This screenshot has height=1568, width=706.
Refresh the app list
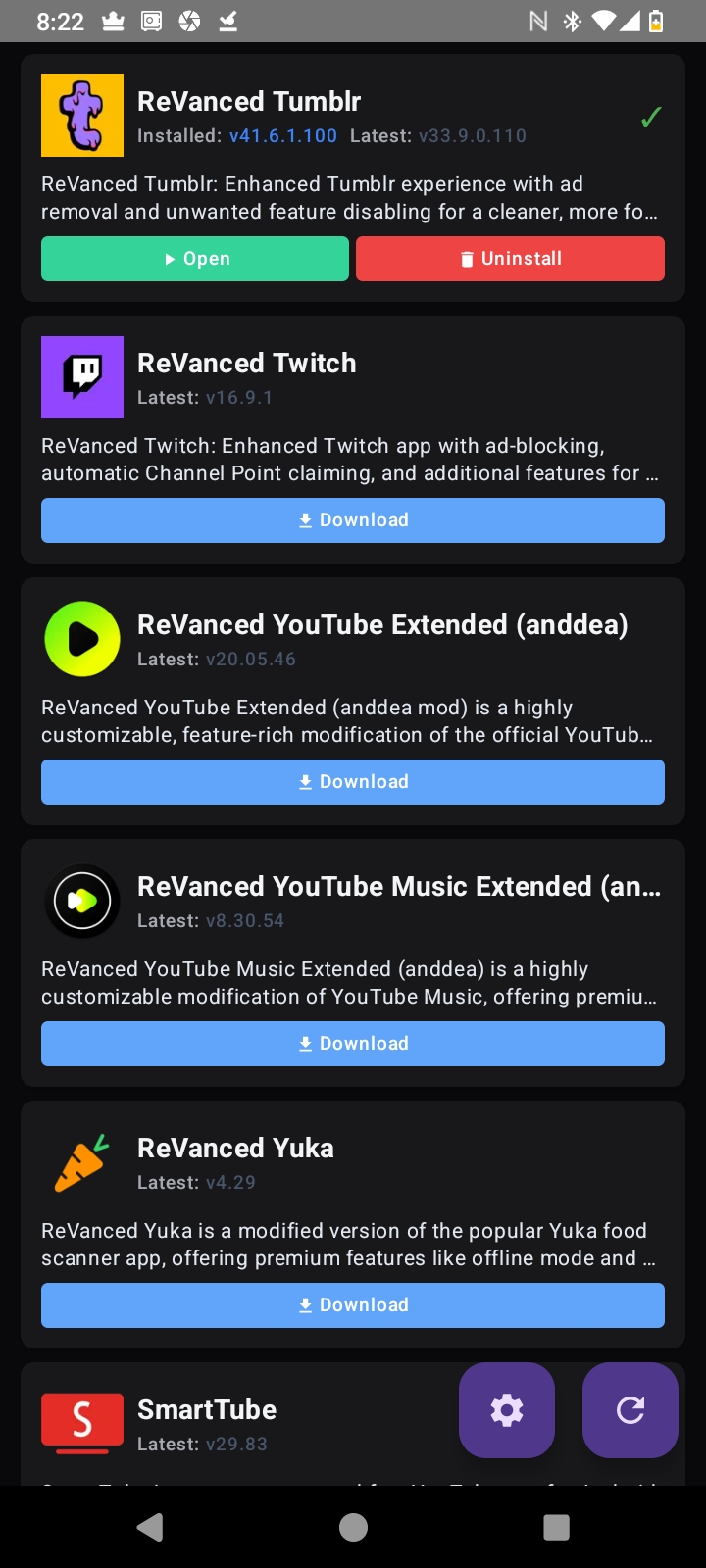pyautogui.click(x=630, y=1410)
